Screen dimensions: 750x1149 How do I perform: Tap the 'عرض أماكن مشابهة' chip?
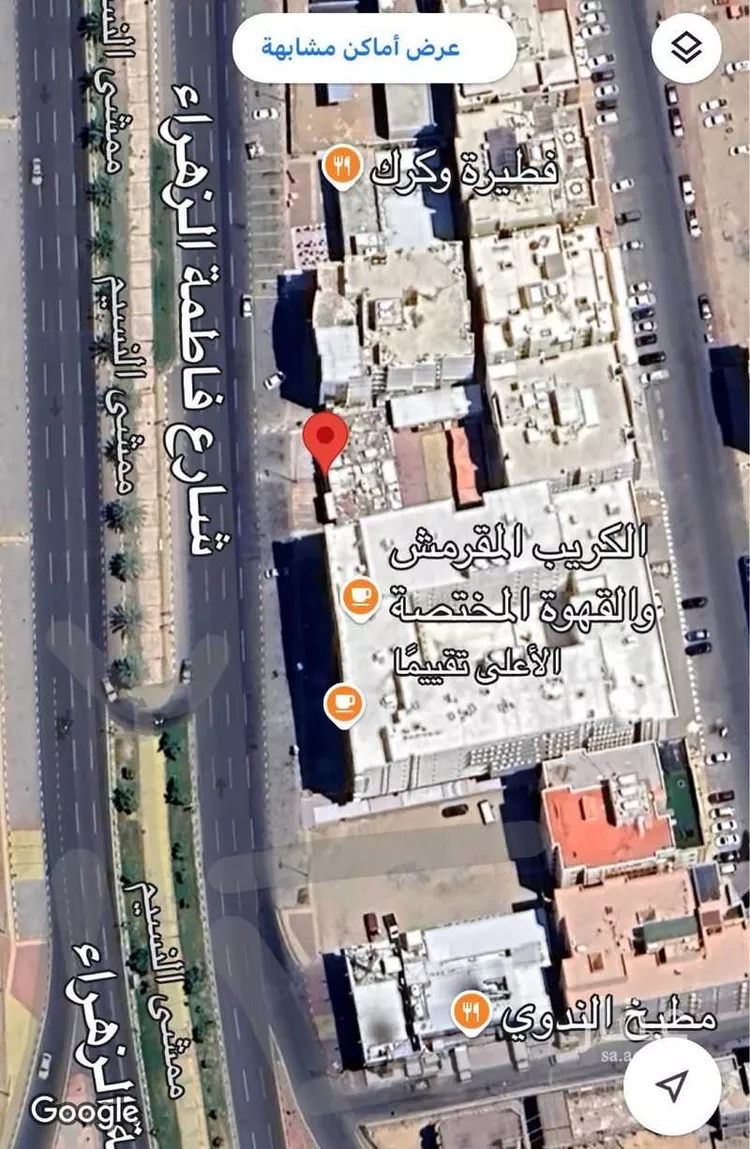pyautogui.click(x=374, y=48)
